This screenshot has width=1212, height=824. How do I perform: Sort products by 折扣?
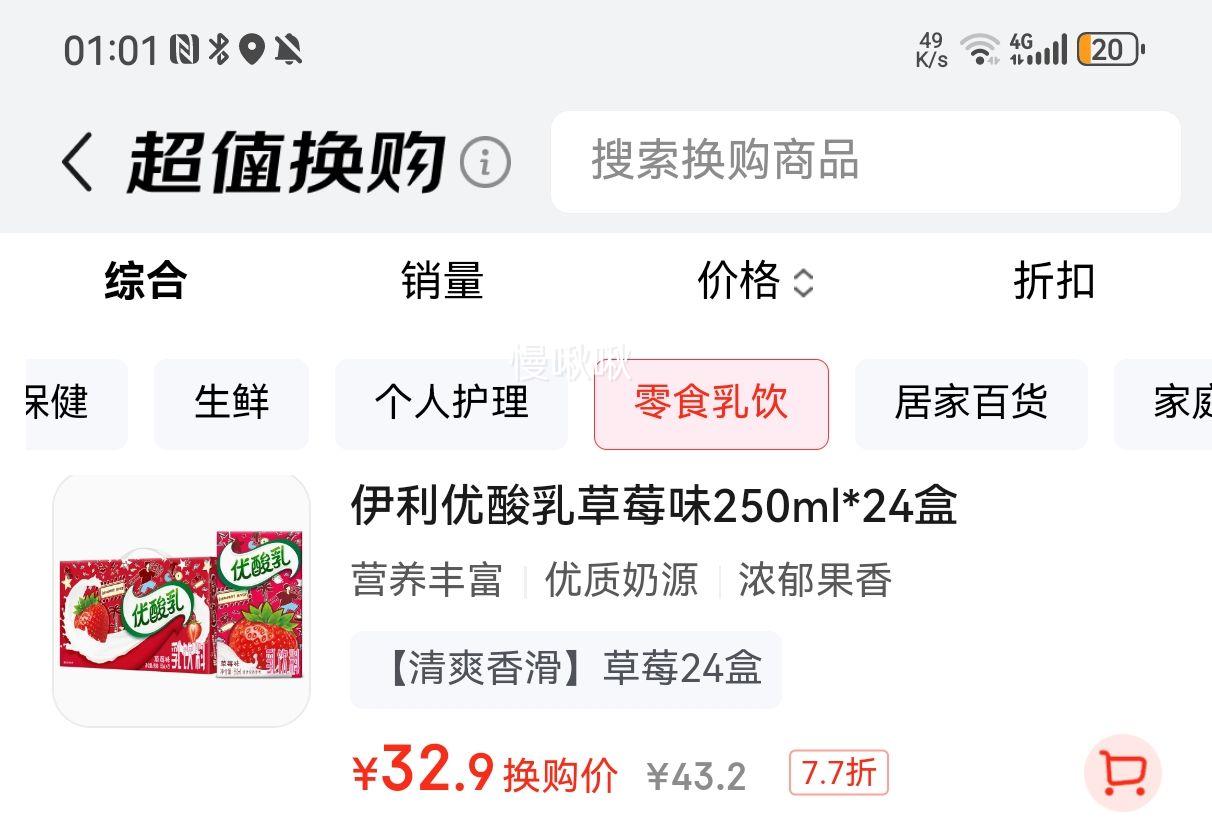(x=1054, y=281)
